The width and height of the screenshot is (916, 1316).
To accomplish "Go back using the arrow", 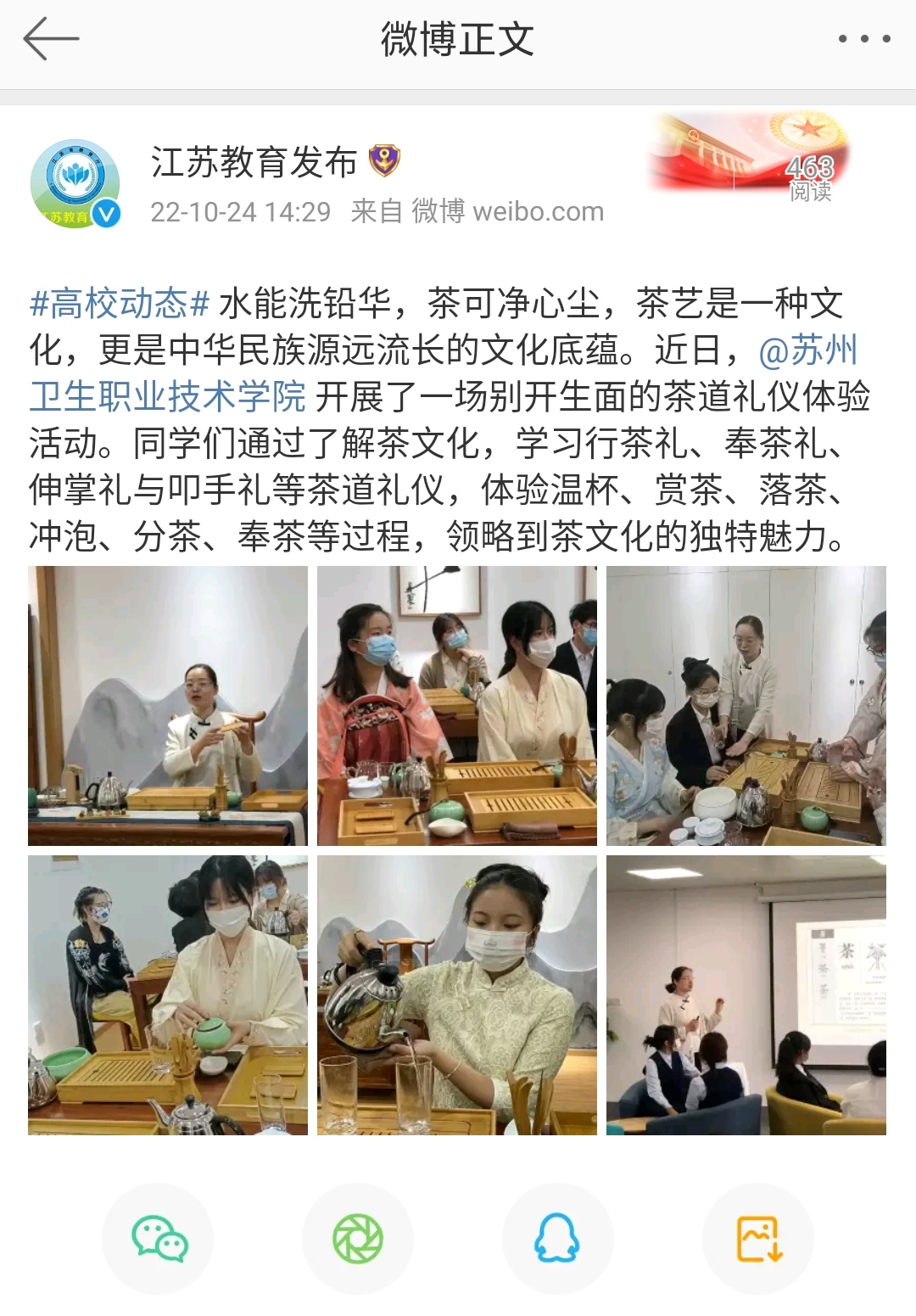I will point(51,39).
